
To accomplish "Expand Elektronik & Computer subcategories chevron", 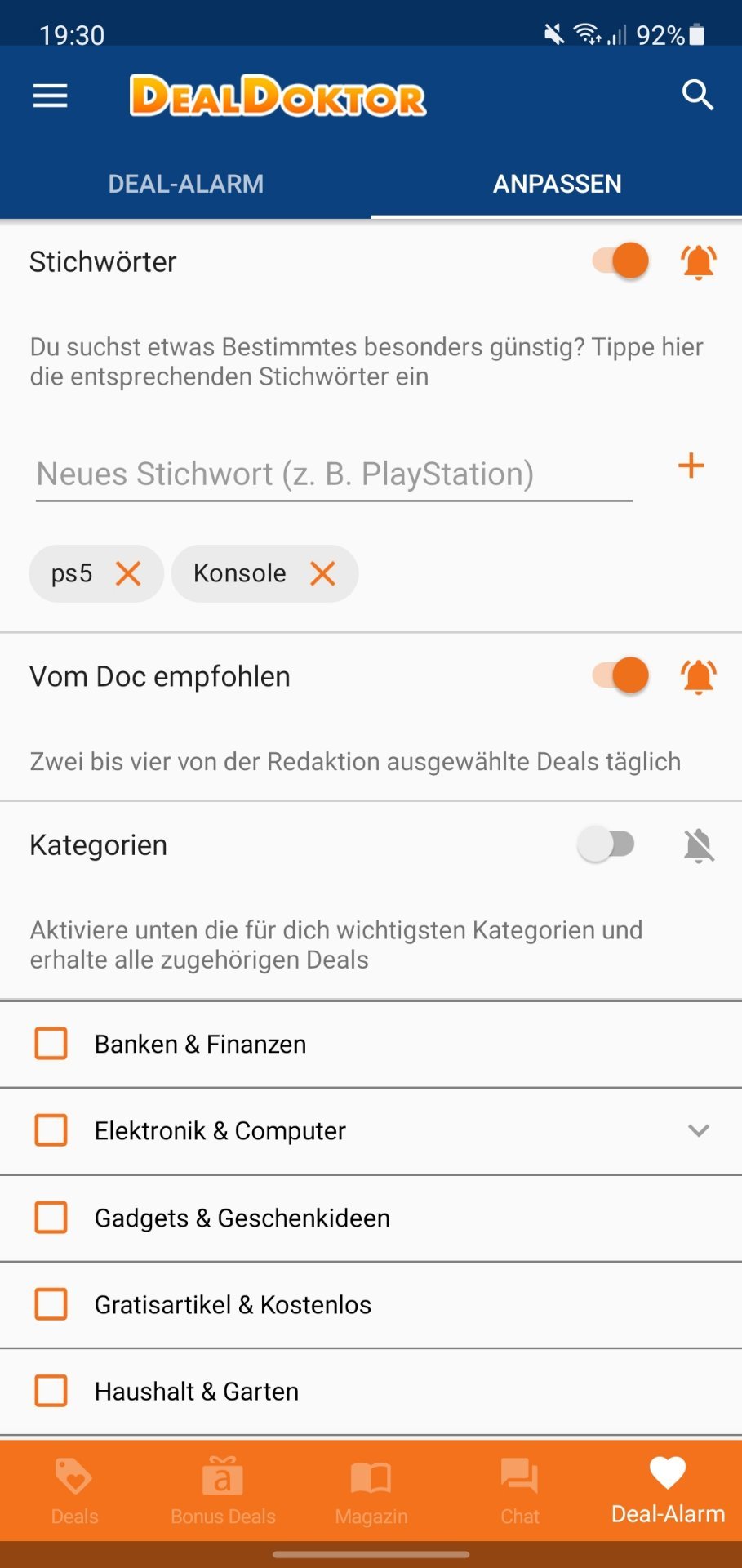I will coord(698,1130).
